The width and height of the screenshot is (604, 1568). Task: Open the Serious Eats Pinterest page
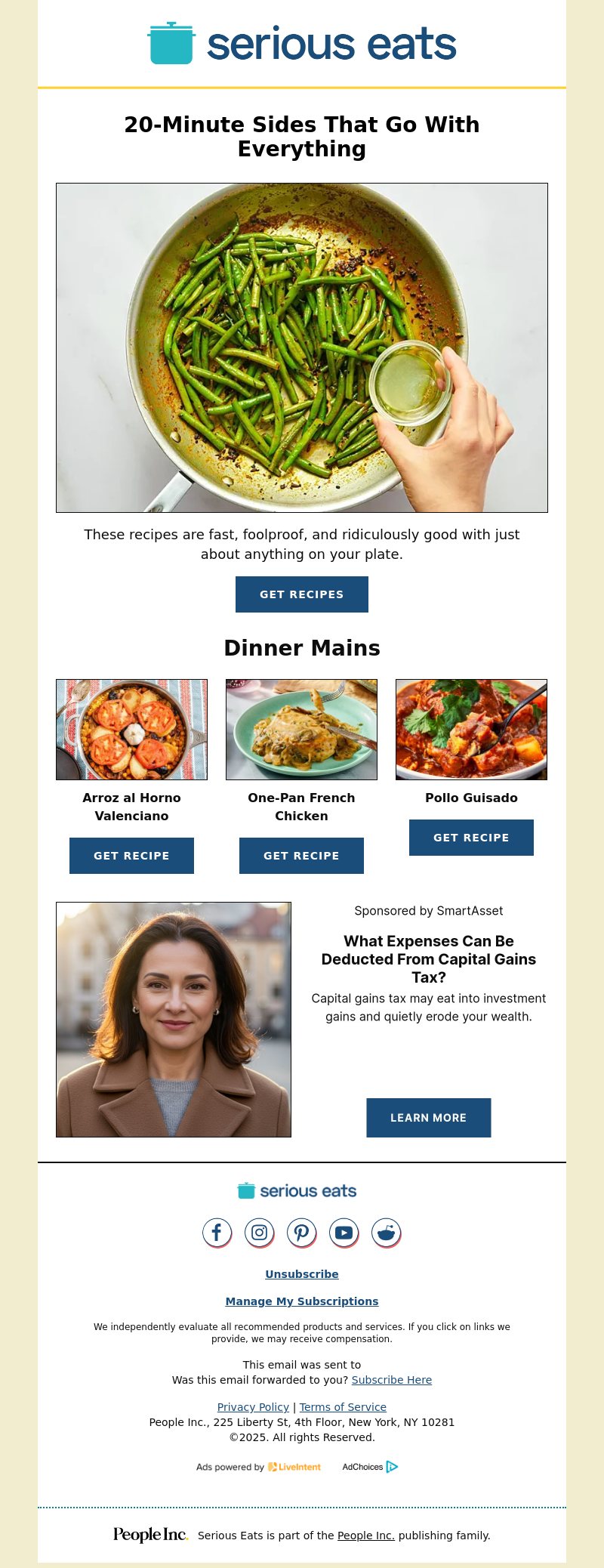click(301, 1233)
